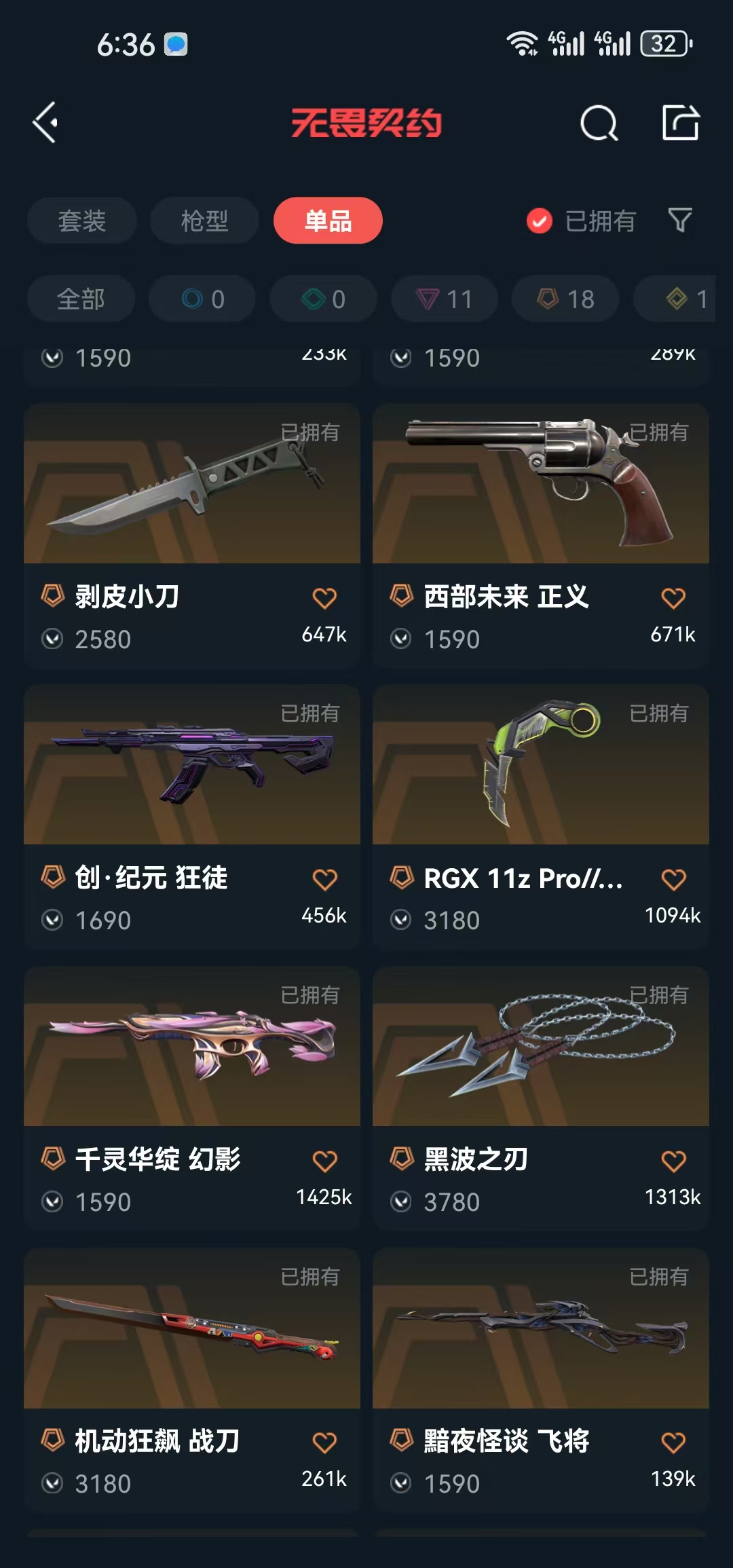Select the 全部 rarity chip
This screenshot has height=1568, width=733.
(81, 299)
